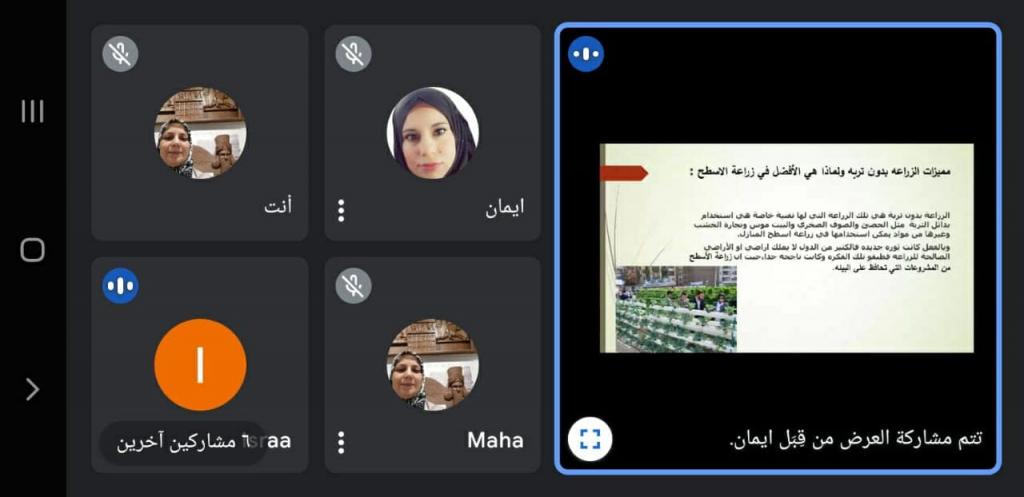Expand the shared presentation to fullscreen

pyautogui.click(x=590, y=438)
